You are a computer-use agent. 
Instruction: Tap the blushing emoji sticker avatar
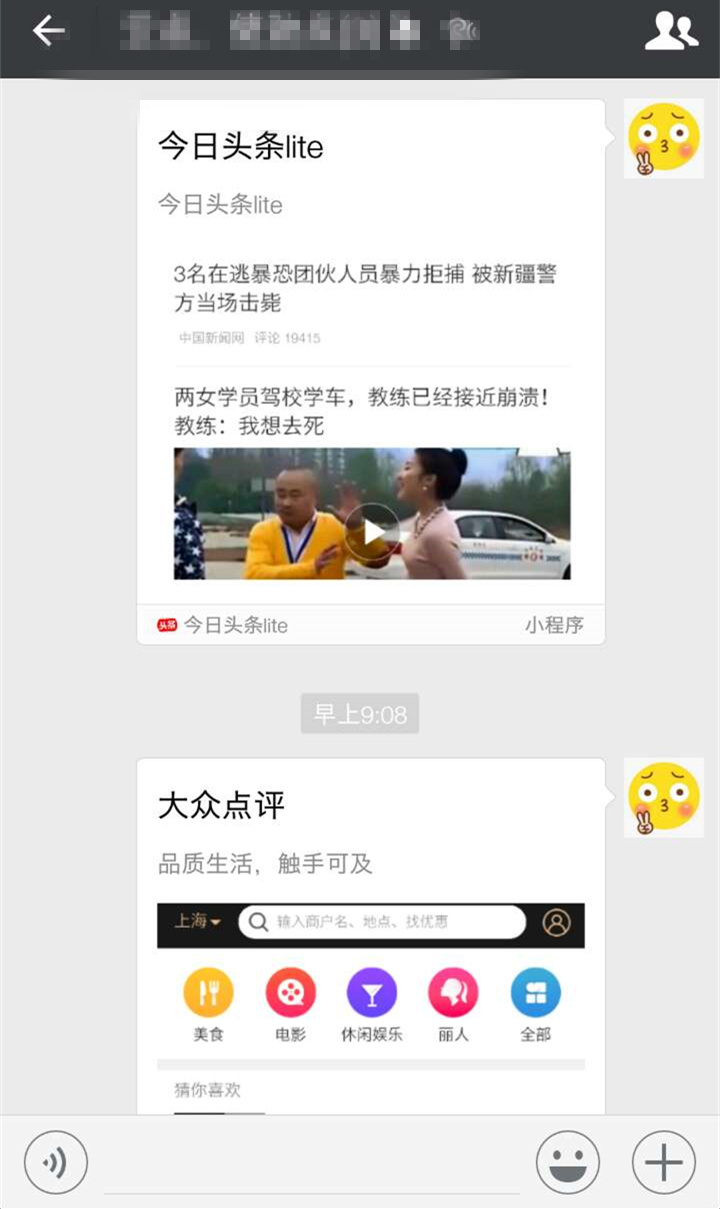point(663,138)
